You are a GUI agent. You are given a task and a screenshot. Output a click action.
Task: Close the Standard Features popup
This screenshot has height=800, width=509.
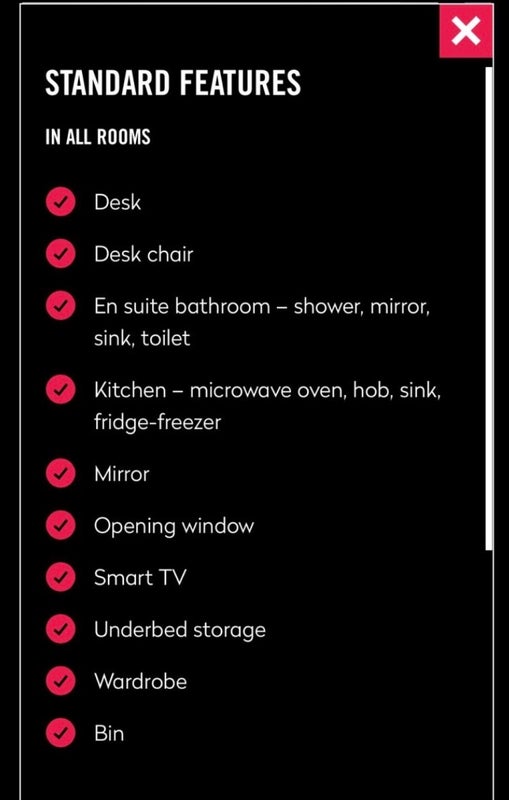pos(466,31)
